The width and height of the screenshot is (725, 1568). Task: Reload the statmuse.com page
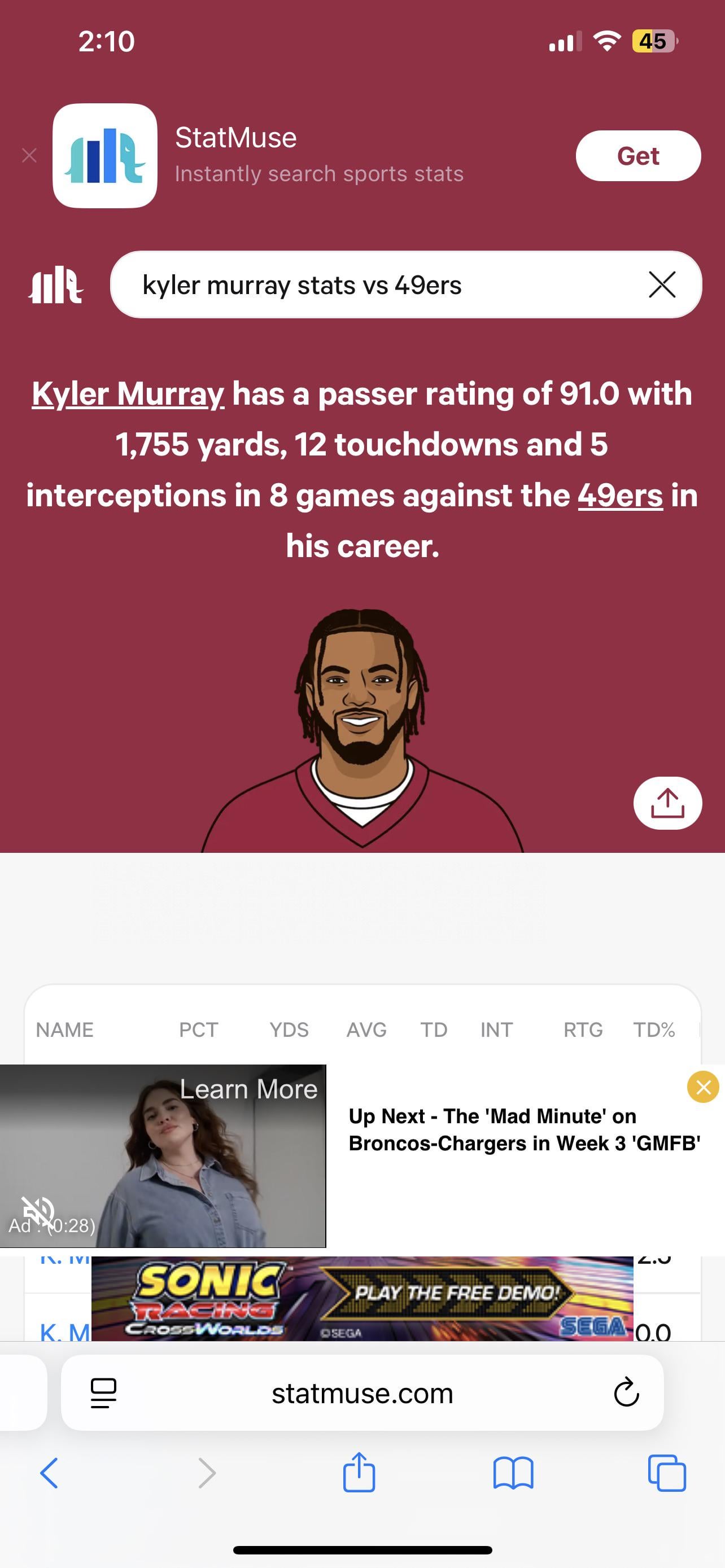pos(626,1393)
